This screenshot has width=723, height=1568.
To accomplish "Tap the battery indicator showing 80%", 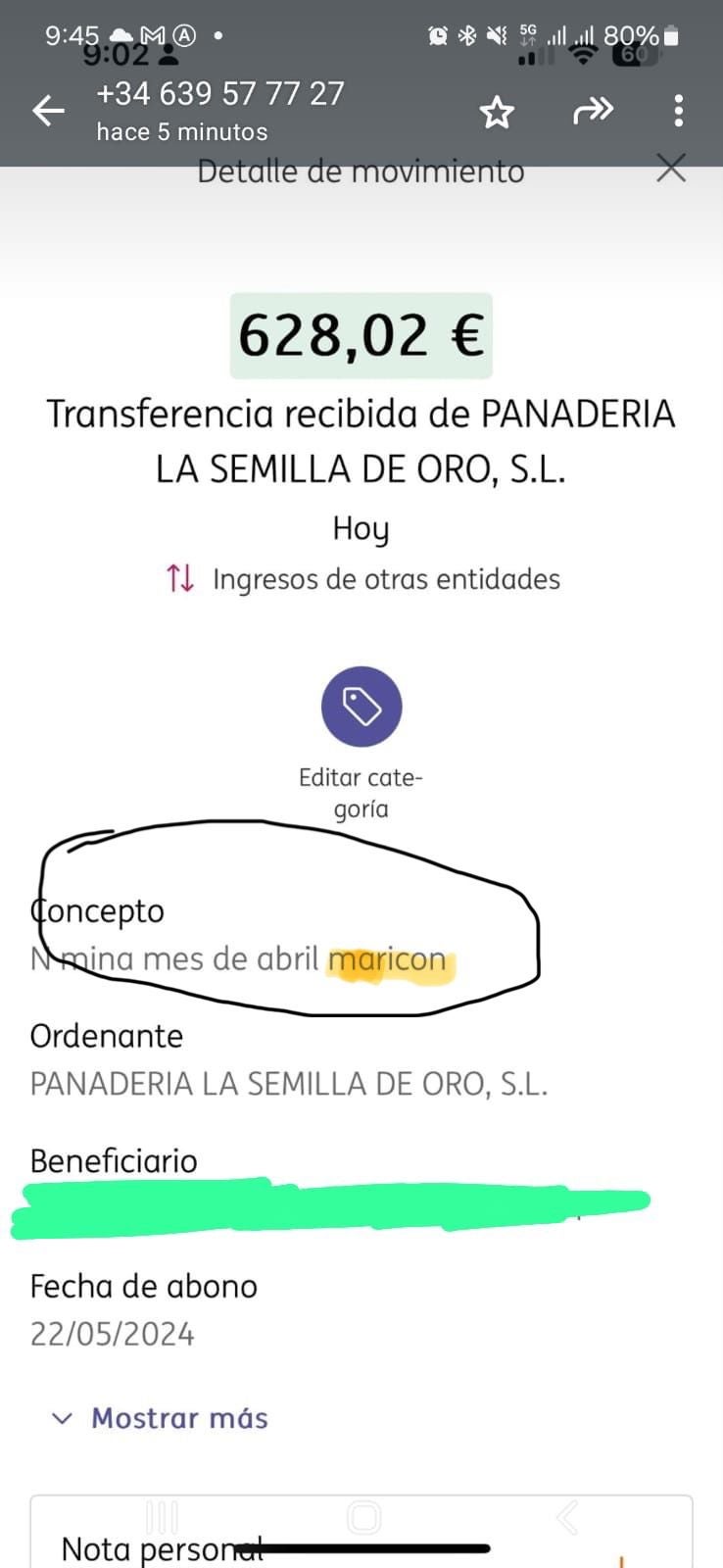I will [x=642, y=33].
